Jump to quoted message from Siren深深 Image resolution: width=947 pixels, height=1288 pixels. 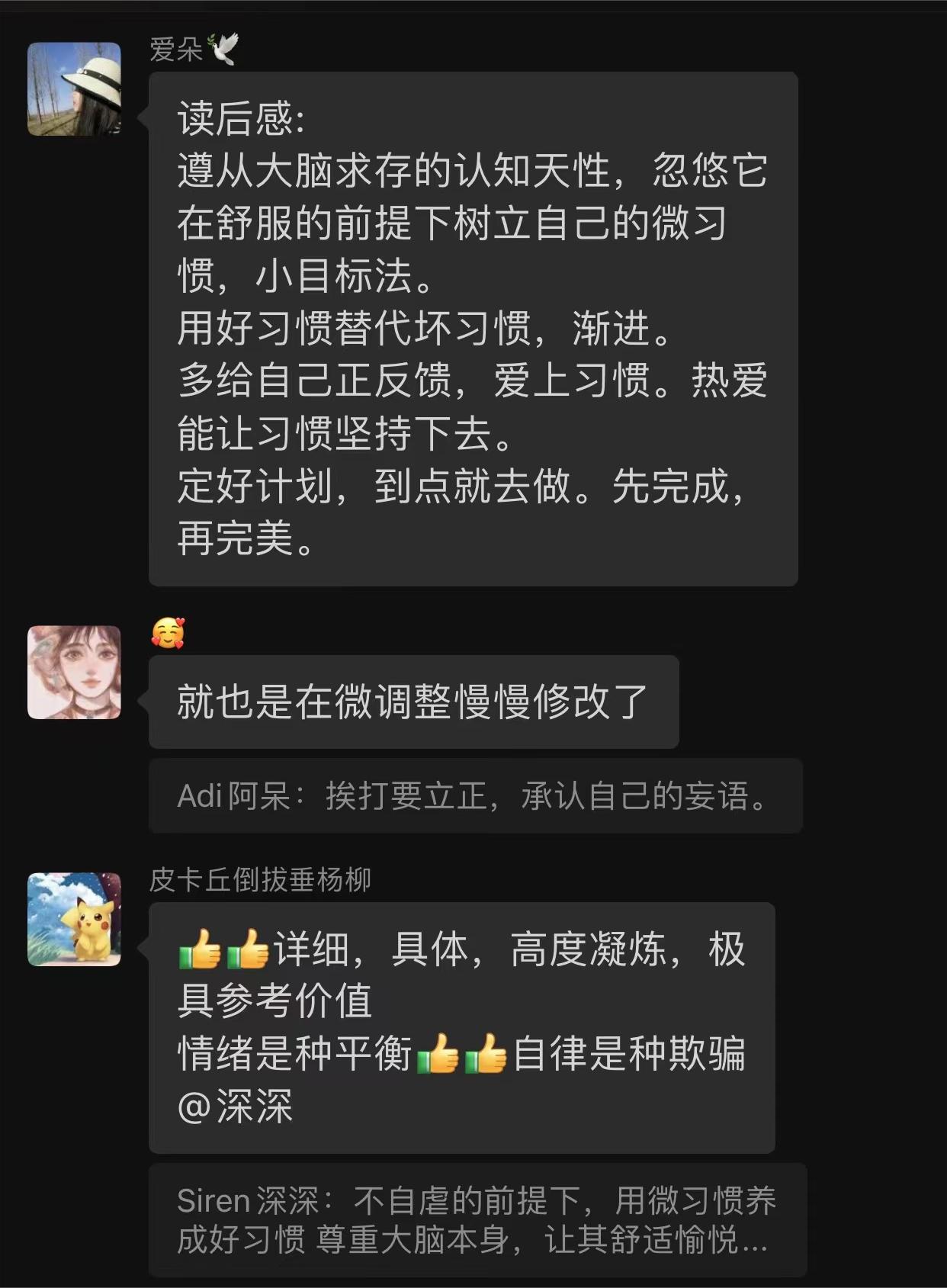(477, 1219)
